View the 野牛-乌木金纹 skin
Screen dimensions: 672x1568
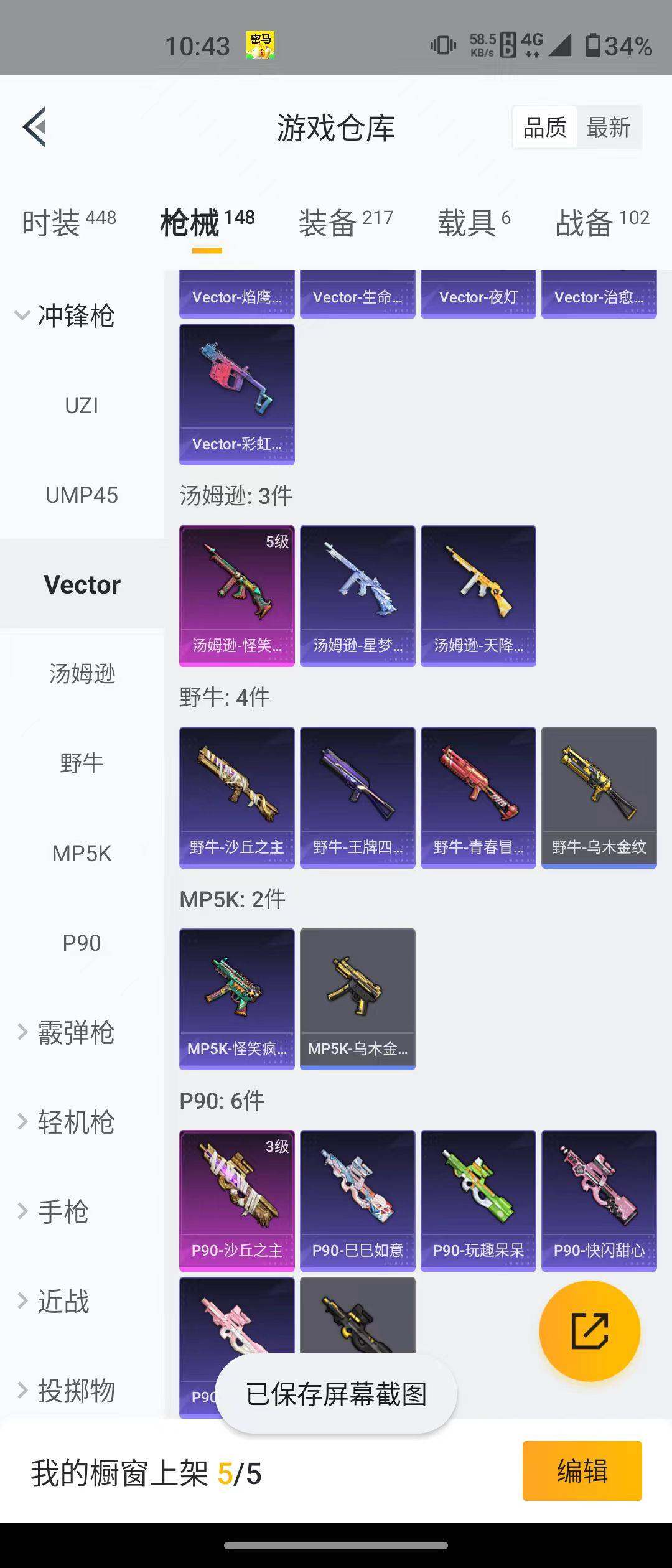599,797
